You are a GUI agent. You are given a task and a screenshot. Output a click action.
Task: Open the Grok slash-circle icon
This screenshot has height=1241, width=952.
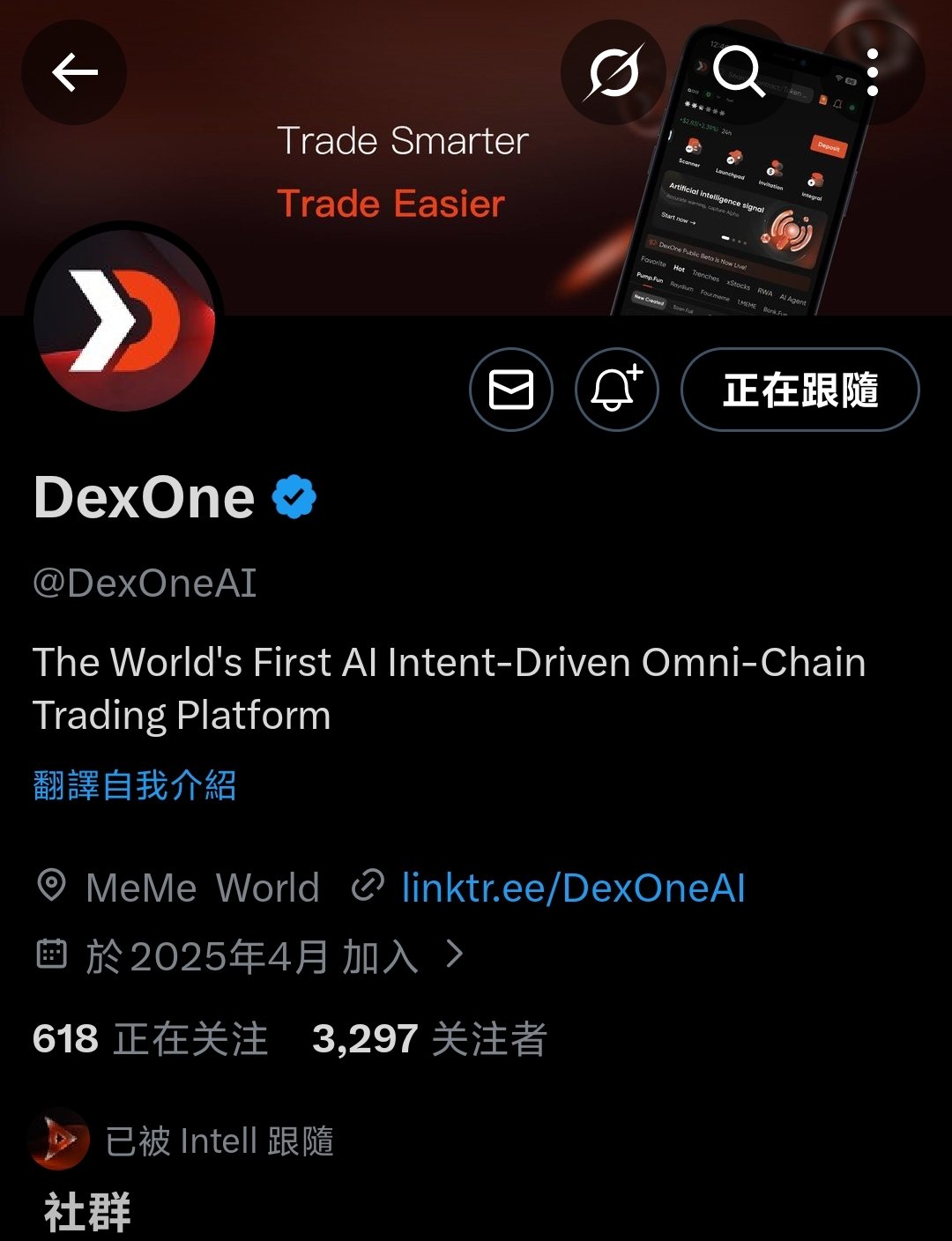tap(614, 72)
